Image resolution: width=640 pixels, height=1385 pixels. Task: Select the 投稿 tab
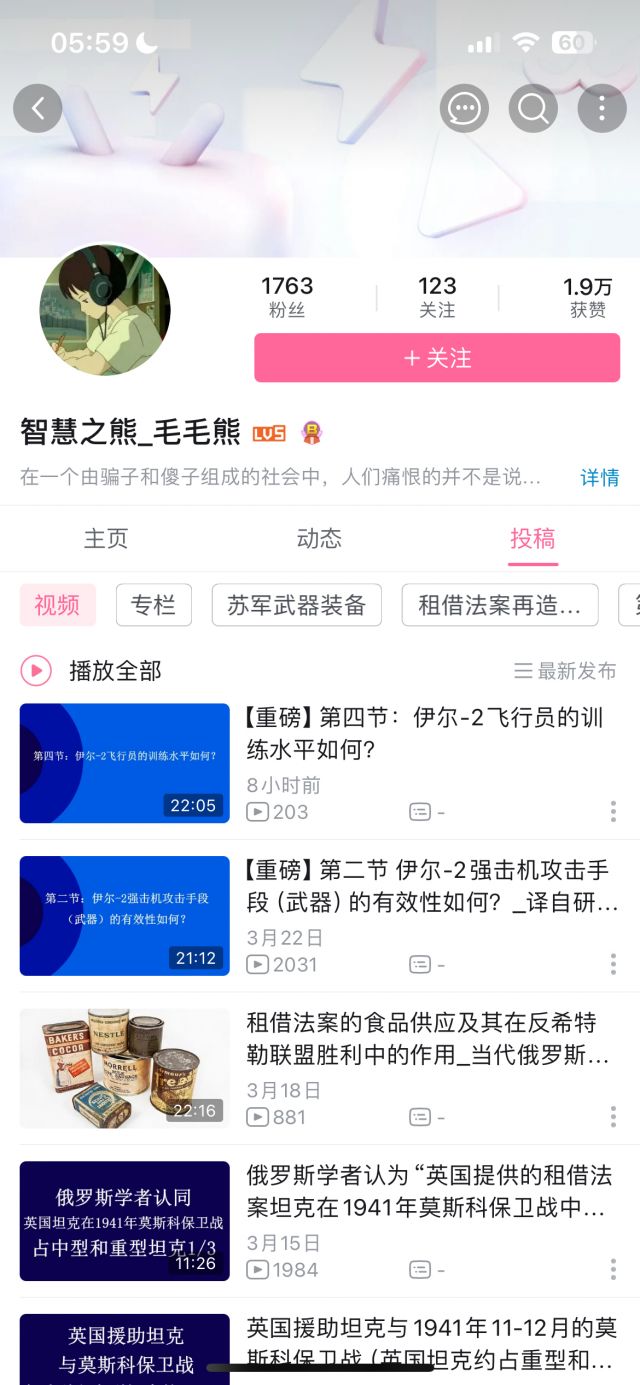point(532,539)
